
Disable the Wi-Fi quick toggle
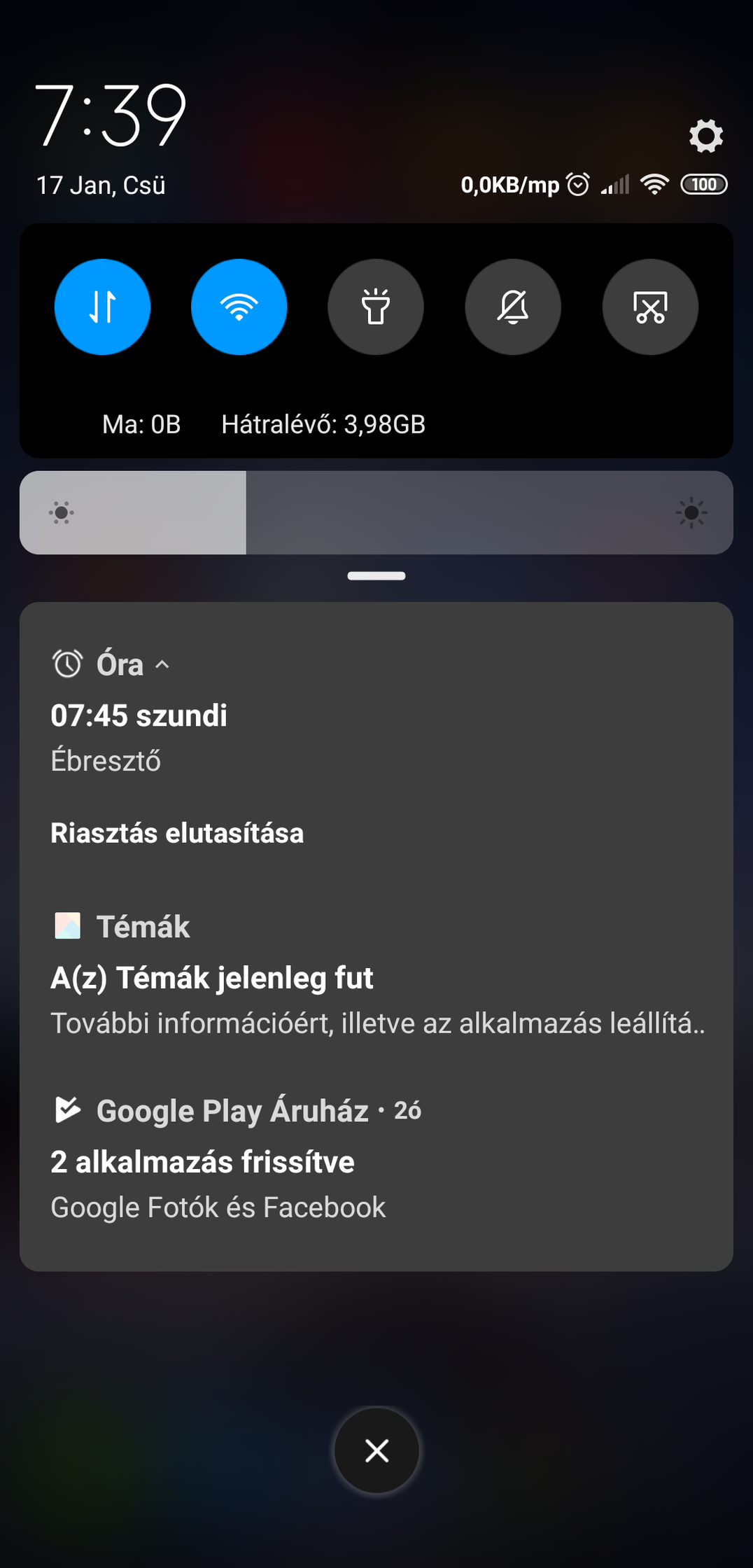(239, 307)
